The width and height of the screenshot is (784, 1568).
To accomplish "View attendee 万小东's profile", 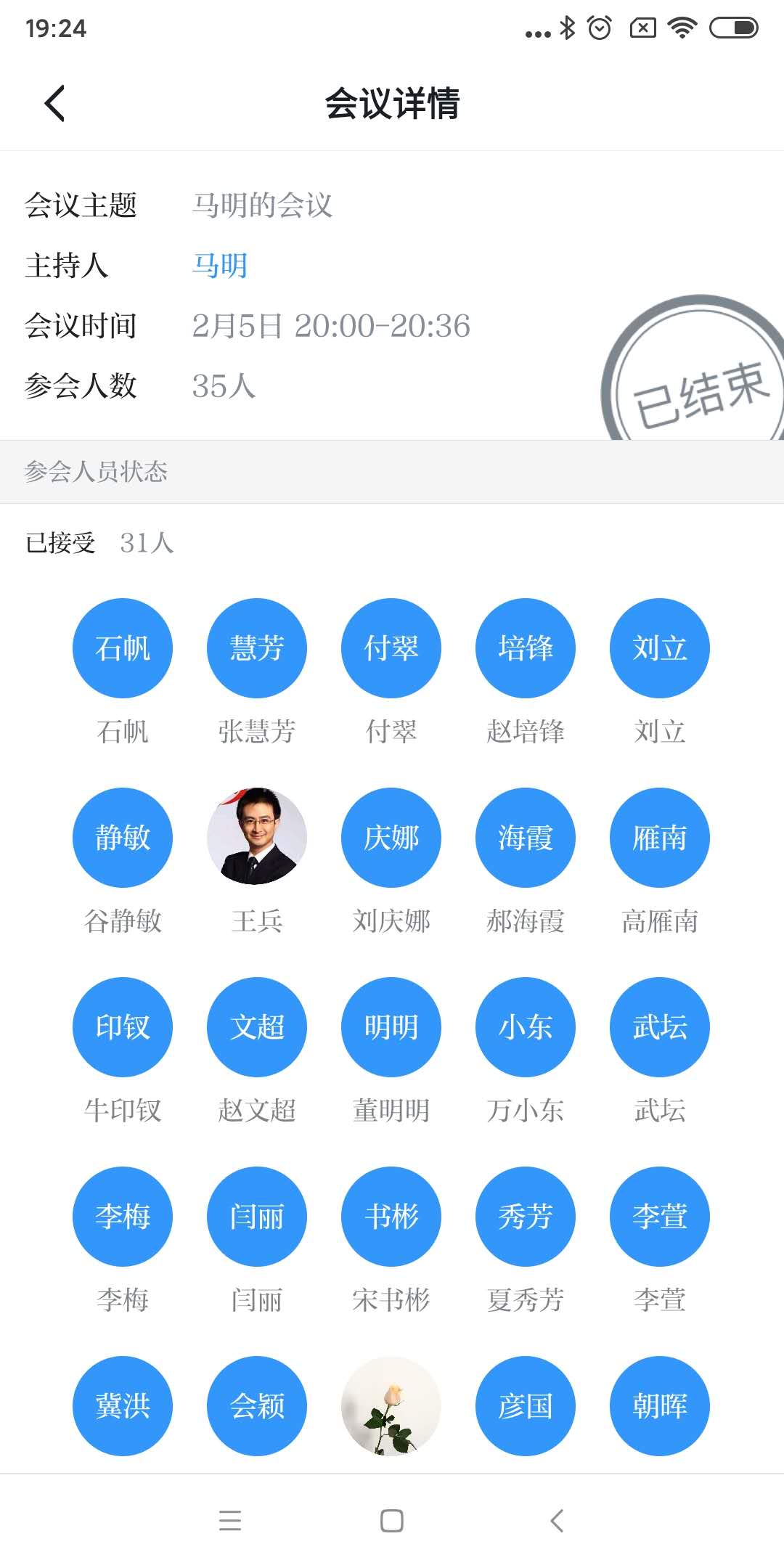I will click(x=526, y=1026).
